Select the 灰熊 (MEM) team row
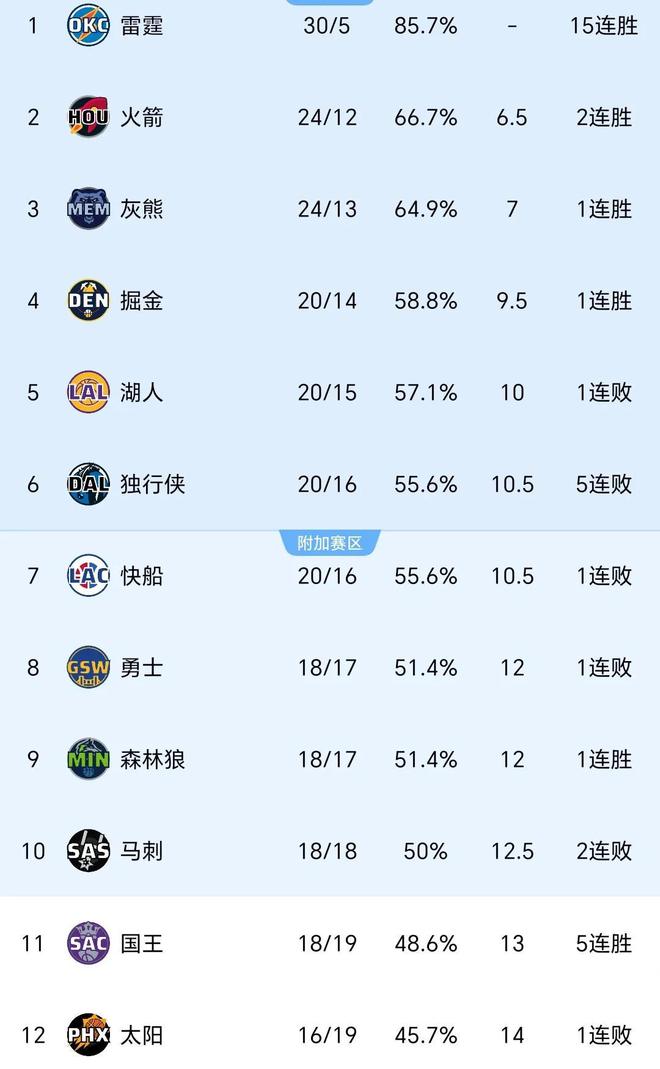This screenshot has height=1069, width=660. tap(330, 209)
